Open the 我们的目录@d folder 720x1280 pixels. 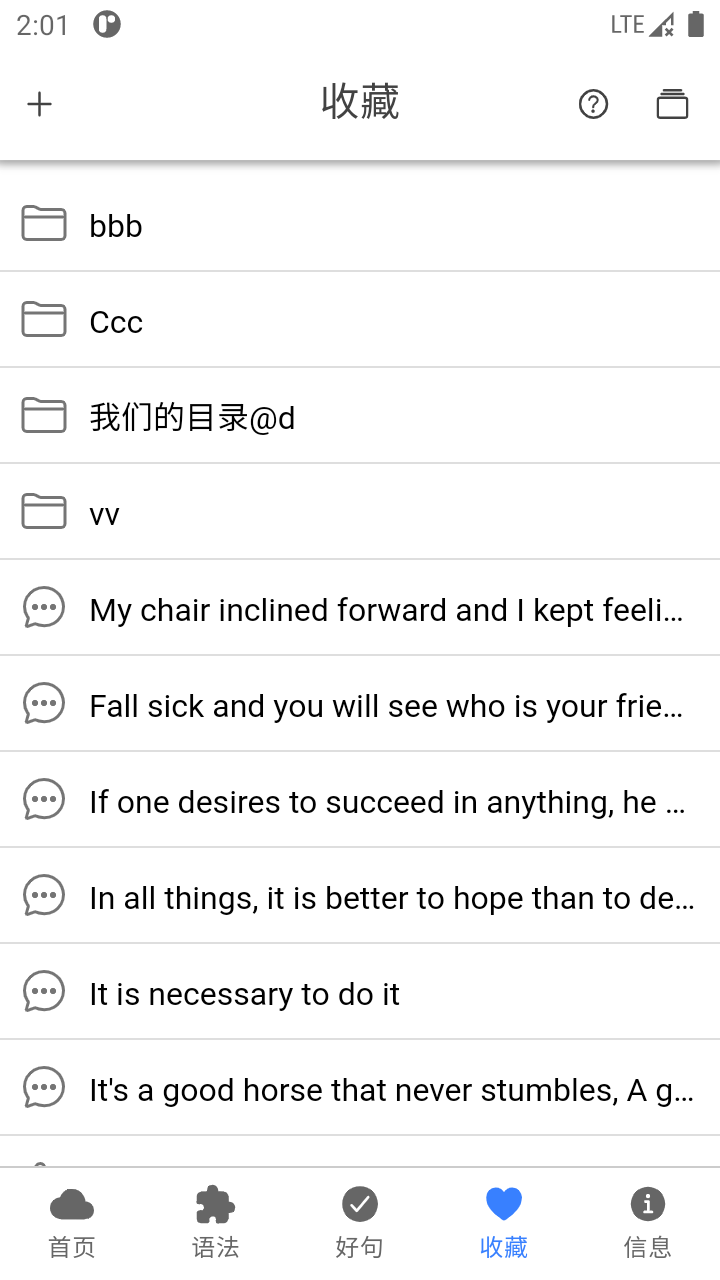tap(360, 416)
